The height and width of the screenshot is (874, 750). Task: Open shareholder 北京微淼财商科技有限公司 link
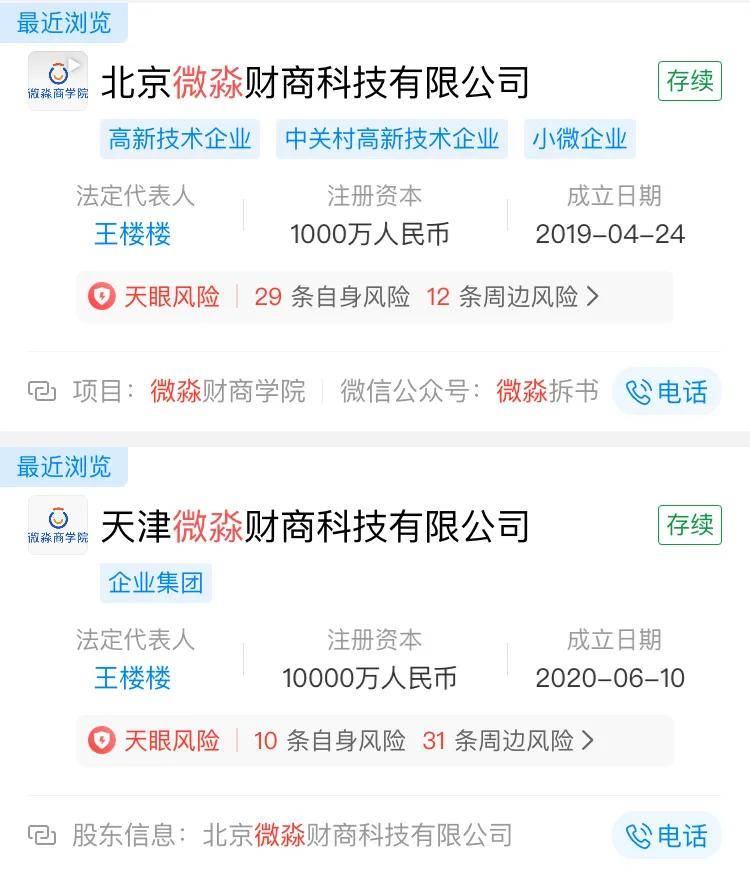click(360, 835)
